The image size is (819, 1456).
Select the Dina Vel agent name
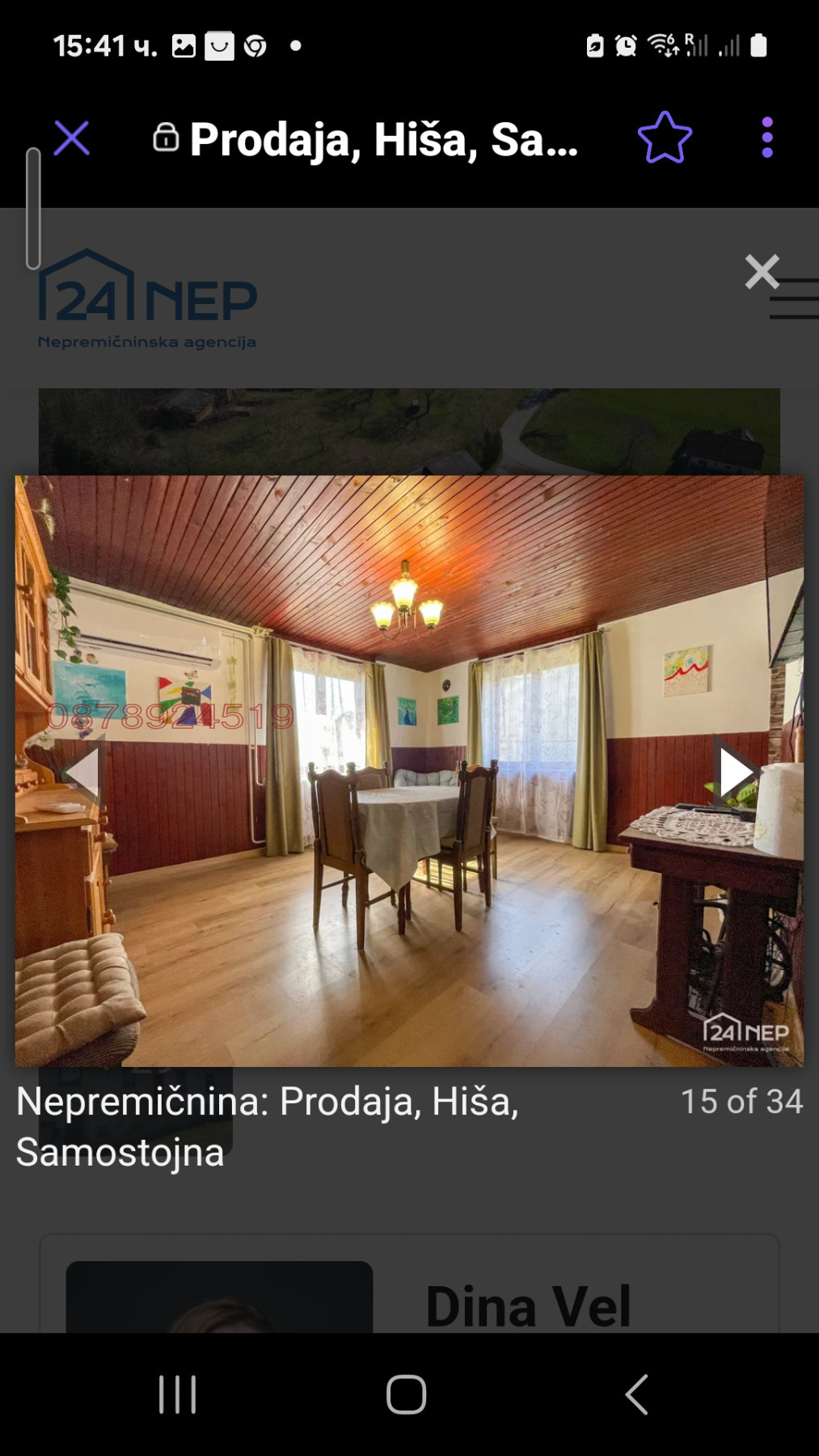530,1303
